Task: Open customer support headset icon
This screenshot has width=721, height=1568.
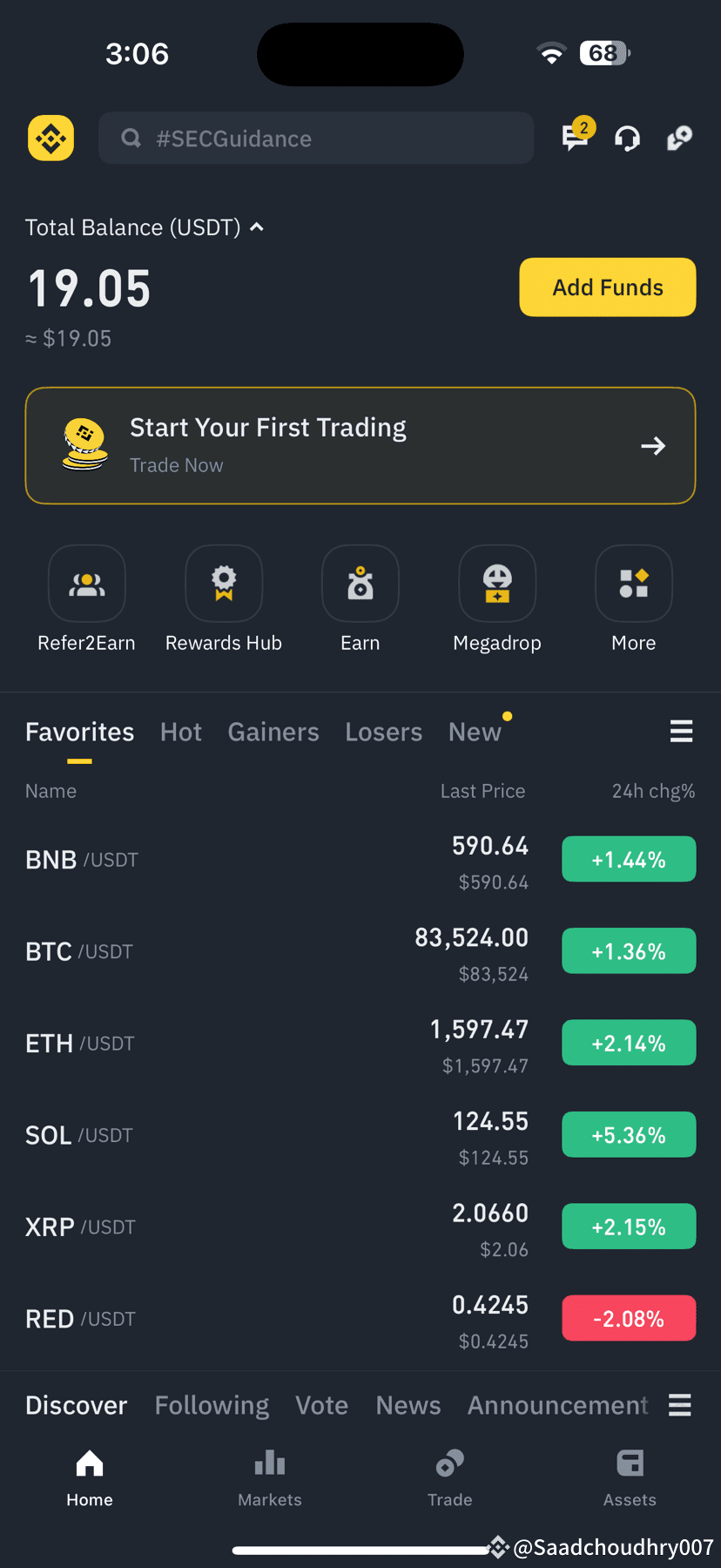Action: (627, 138)
